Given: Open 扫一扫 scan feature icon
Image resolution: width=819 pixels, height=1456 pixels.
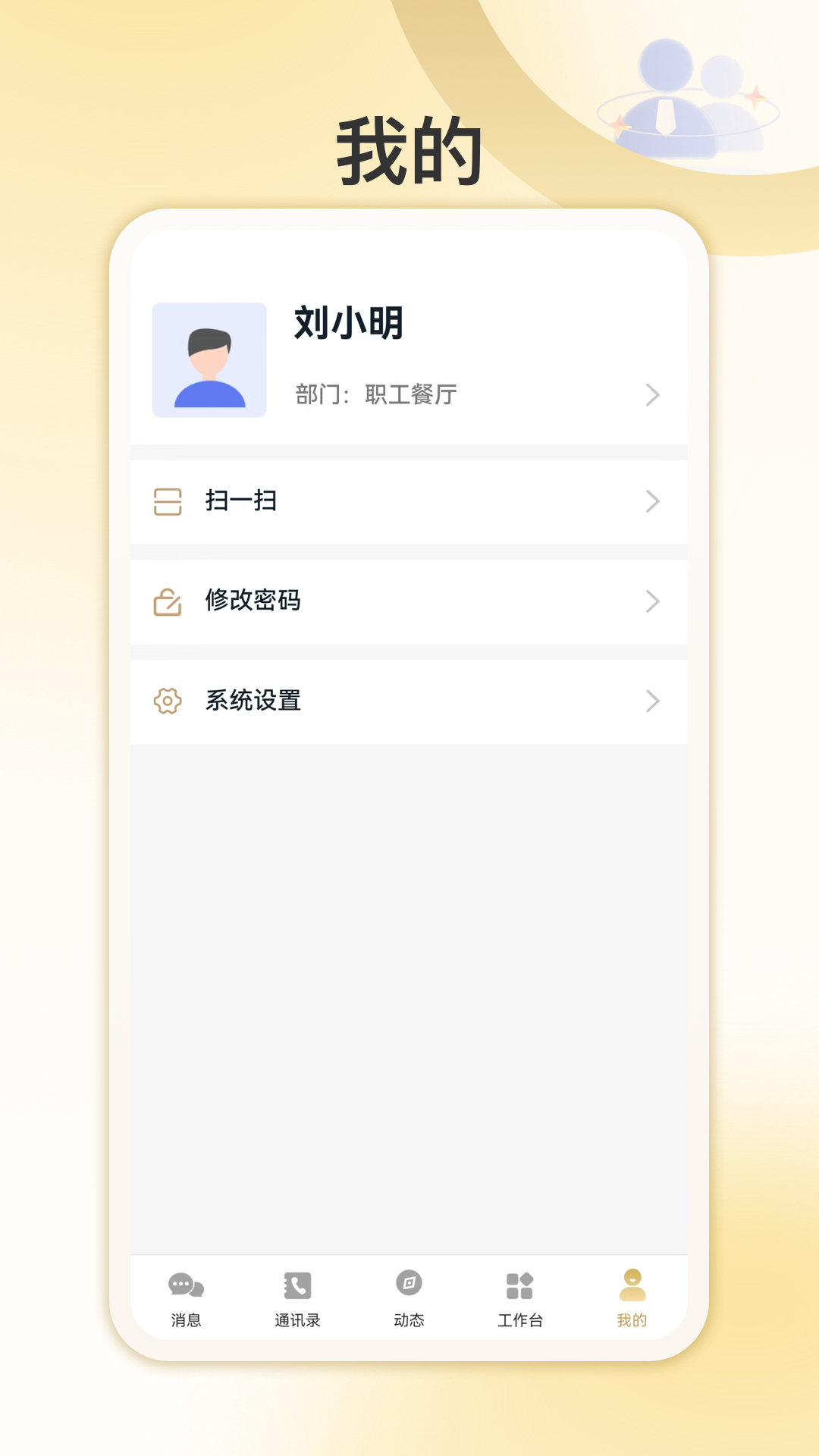Looking at the screenshot, I should click(x=168, y=501).
